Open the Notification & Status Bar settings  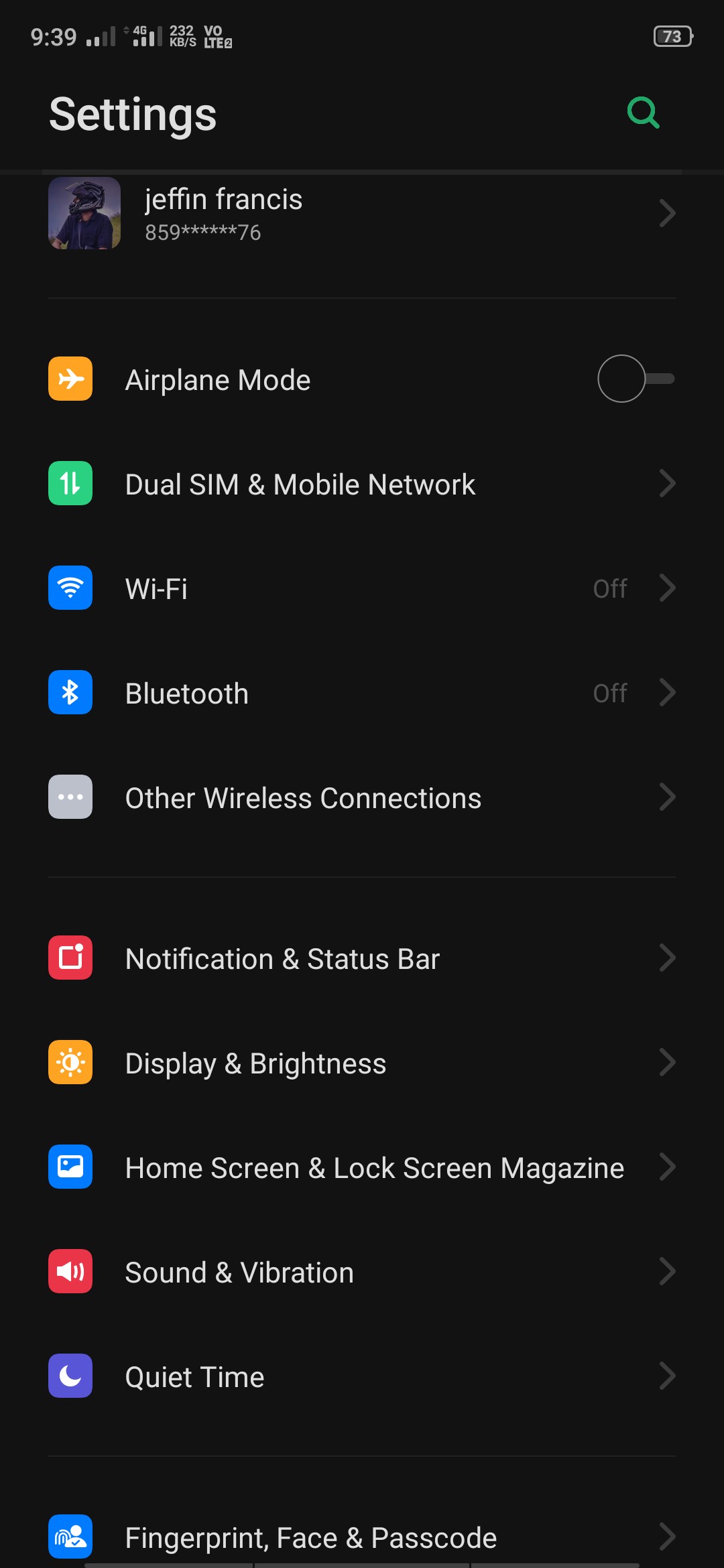tap(362, 958)
